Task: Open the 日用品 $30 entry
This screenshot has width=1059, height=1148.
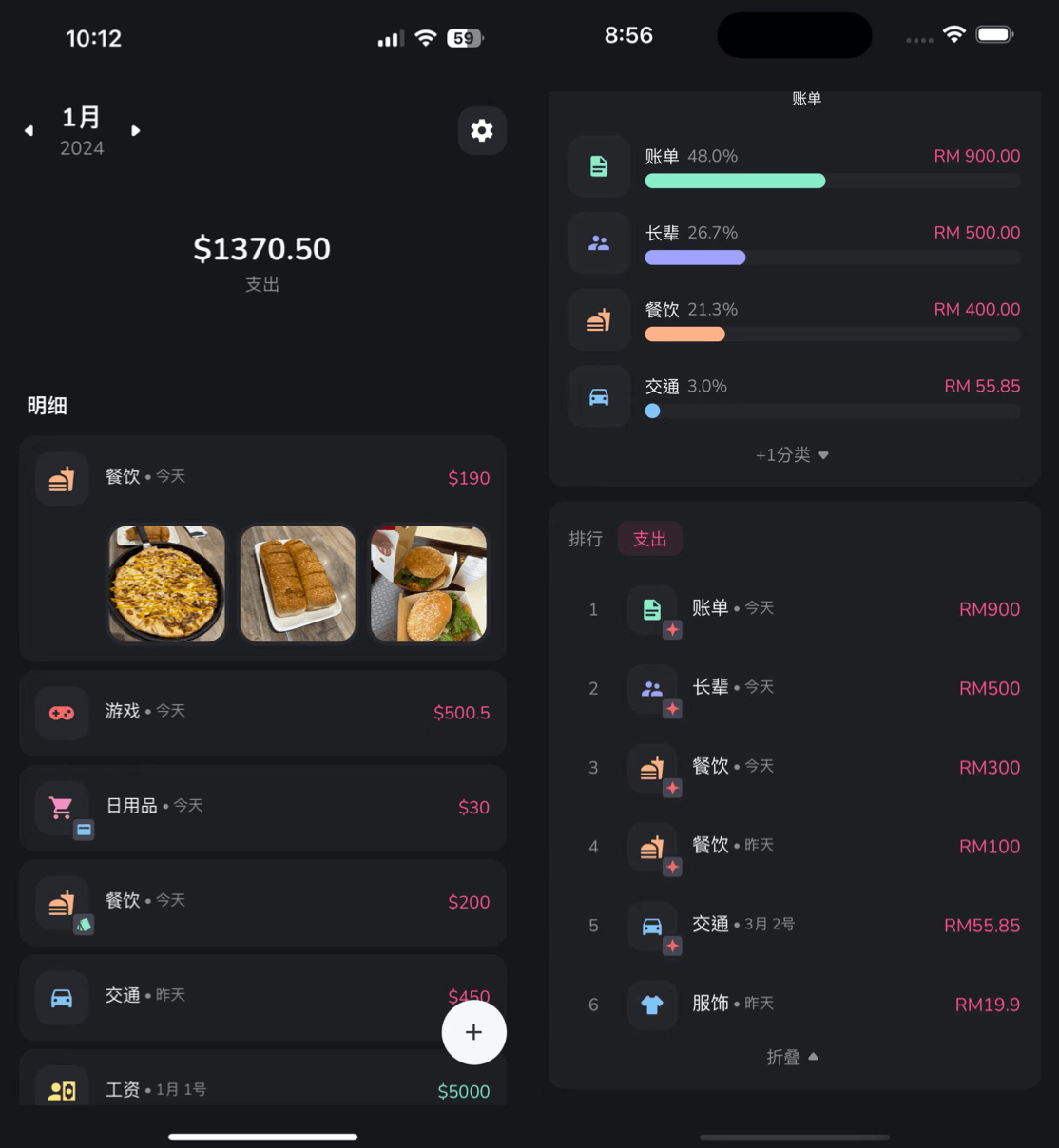Action: tap(261, 807)
